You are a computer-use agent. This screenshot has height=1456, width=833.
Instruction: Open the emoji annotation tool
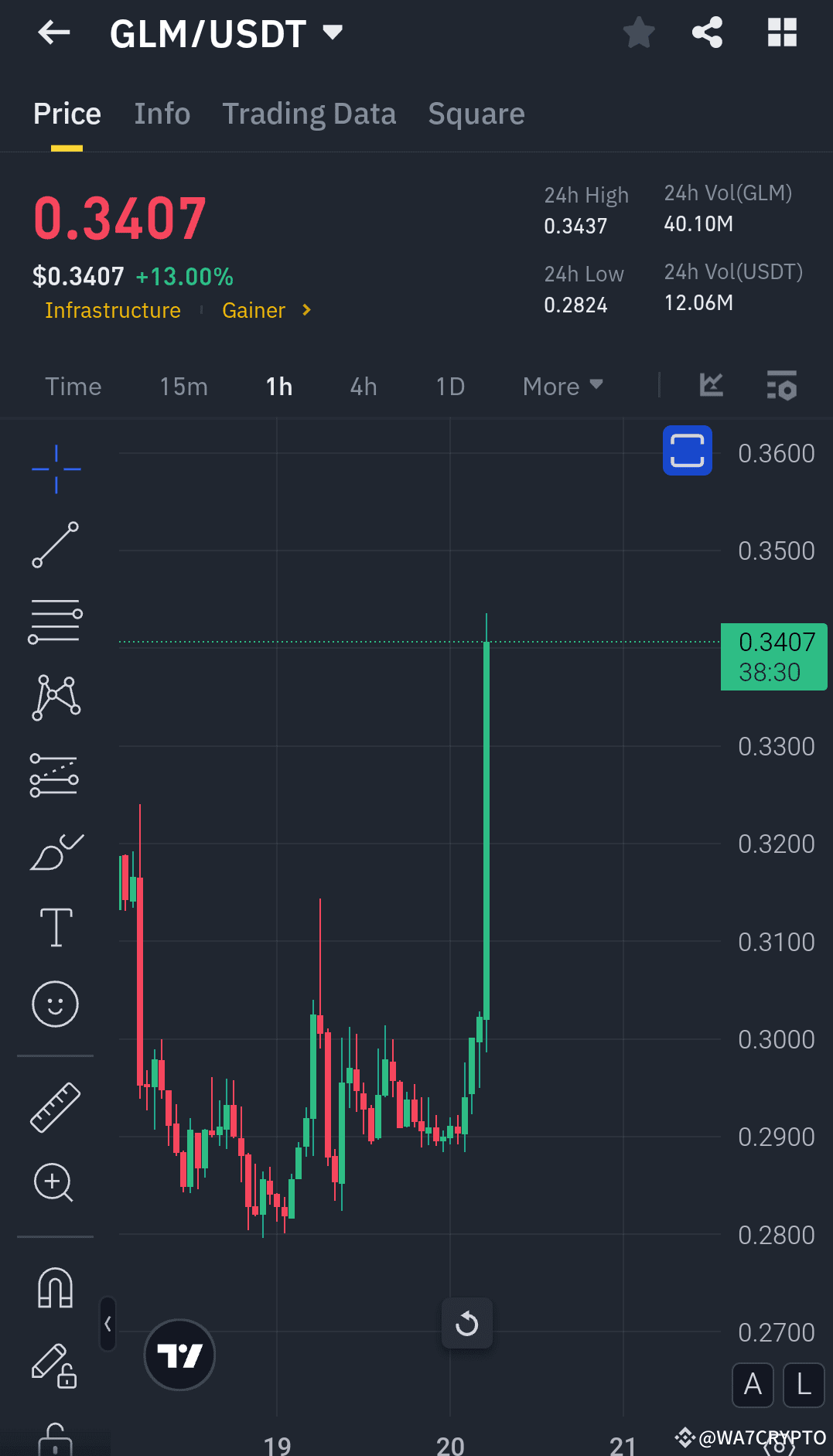pyautogui.click(x=55, y=1004)
